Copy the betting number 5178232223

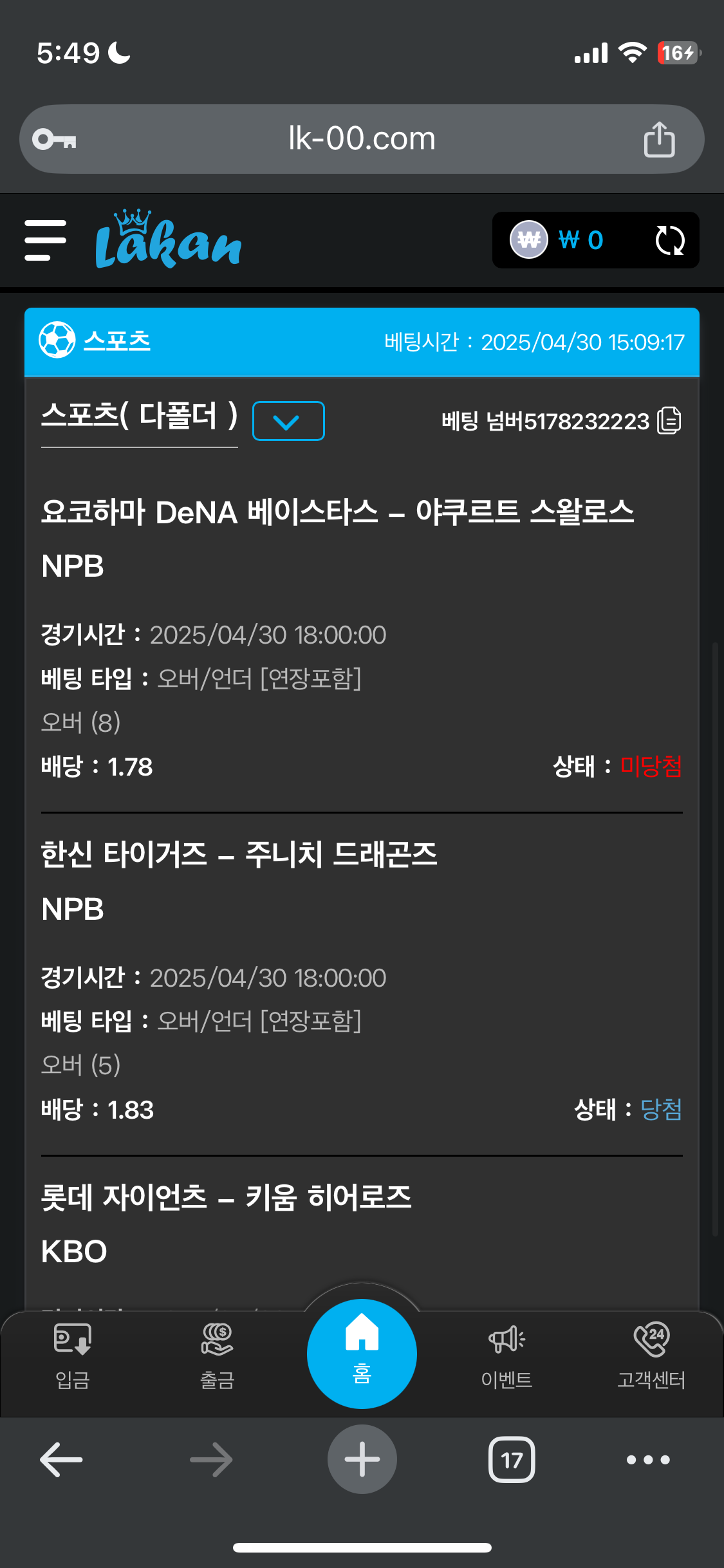669,421
